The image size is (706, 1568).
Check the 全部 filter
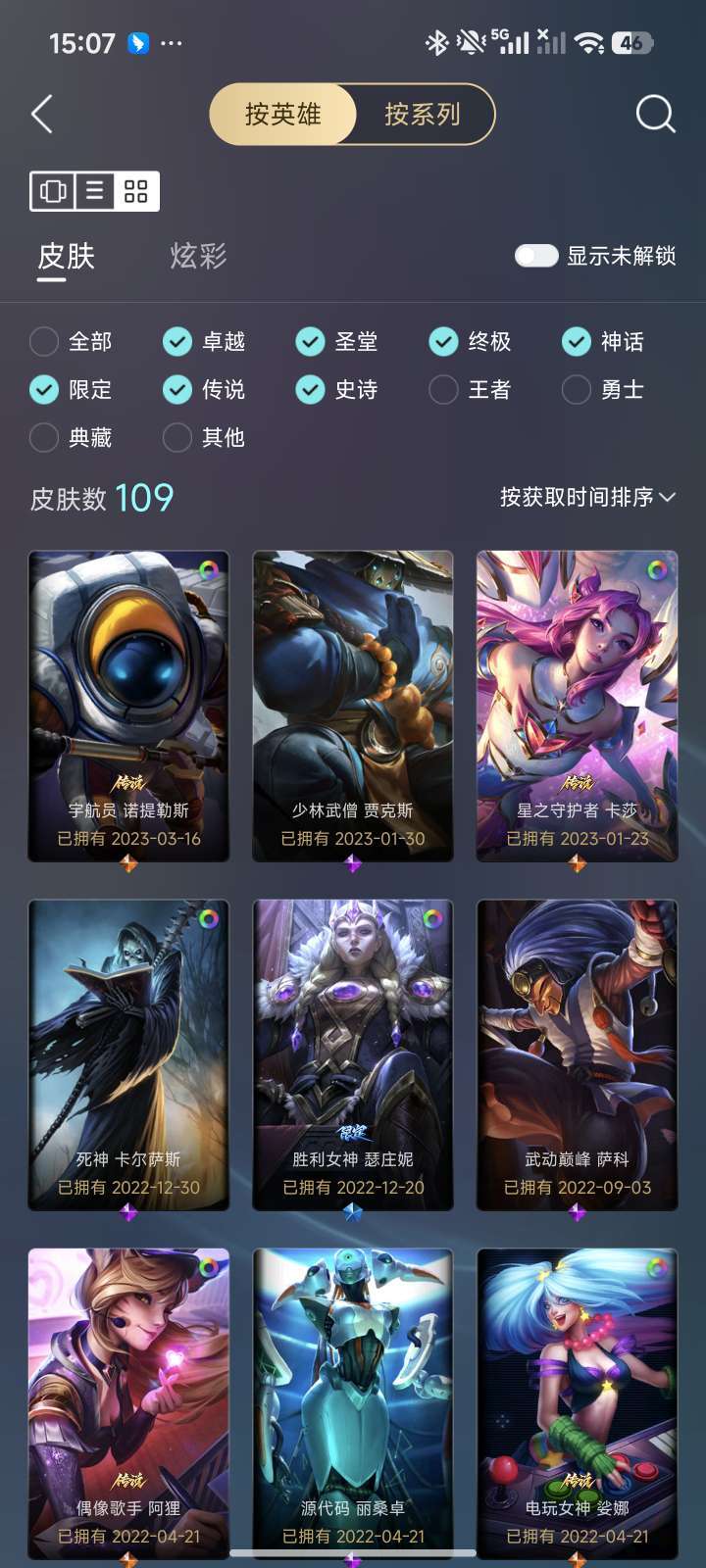[71, 341]
